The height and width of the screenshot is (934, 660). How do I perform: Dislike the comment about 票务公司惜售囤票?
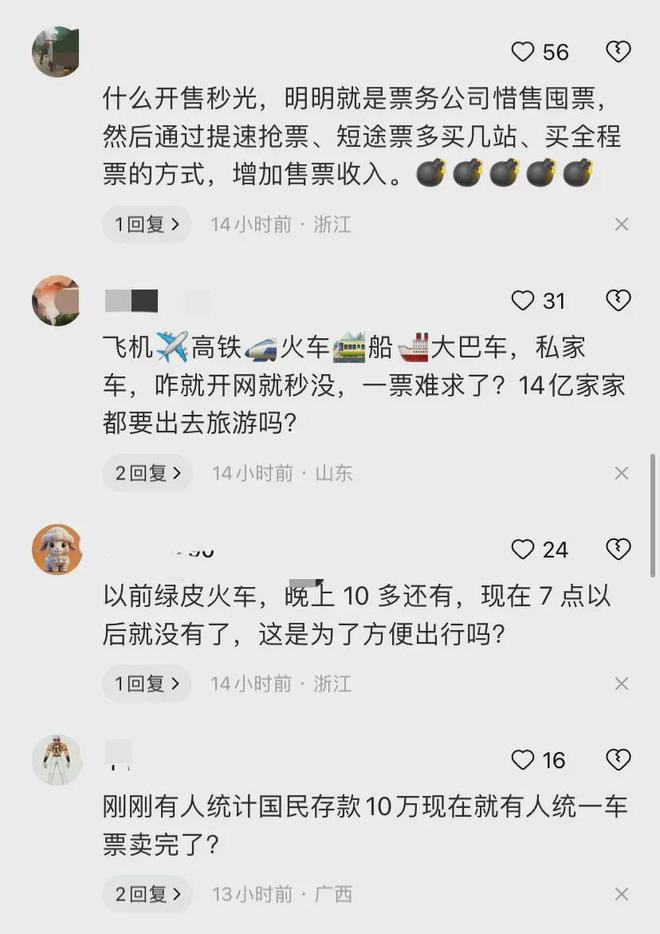pos(618,52)
